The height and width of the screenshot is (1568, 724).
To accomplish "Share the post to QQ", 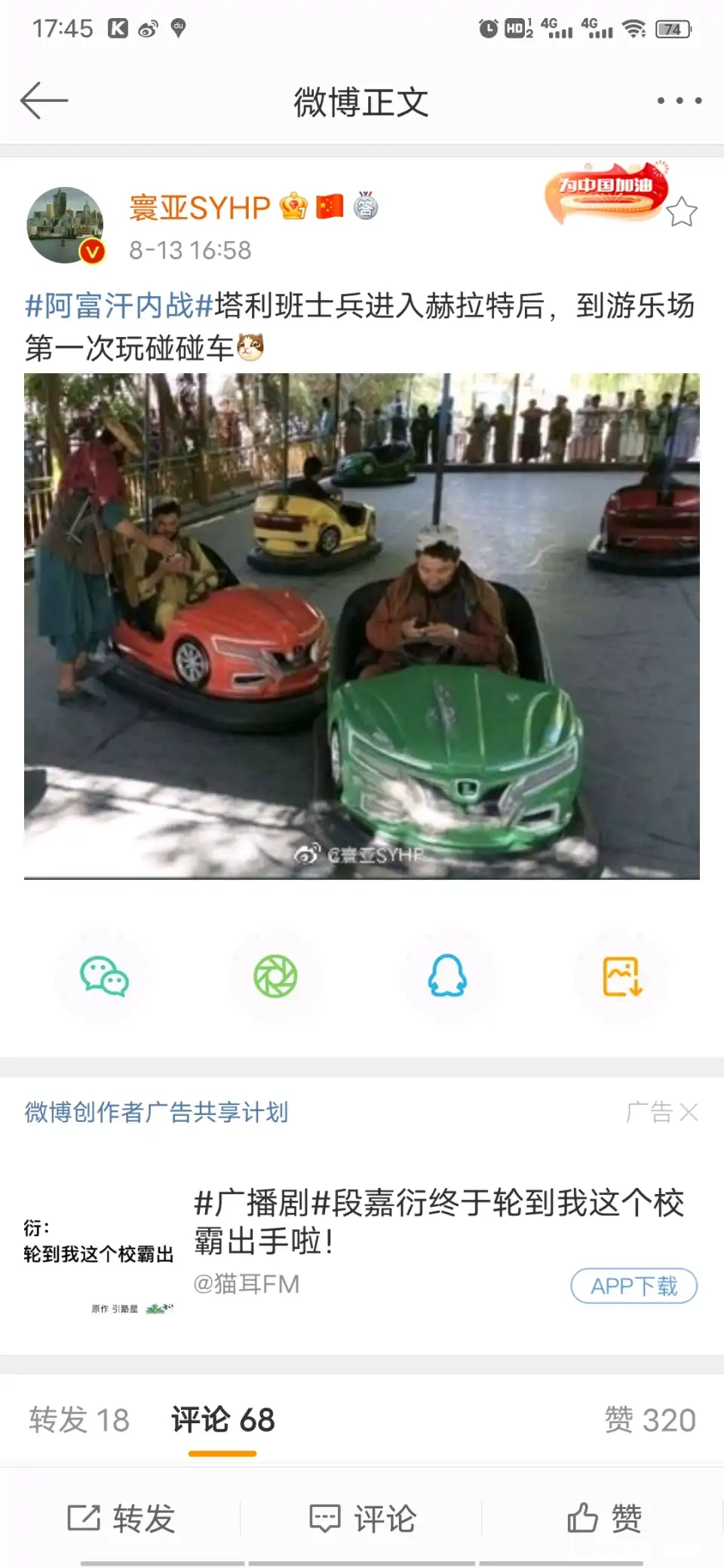I will tap(447, 977).
